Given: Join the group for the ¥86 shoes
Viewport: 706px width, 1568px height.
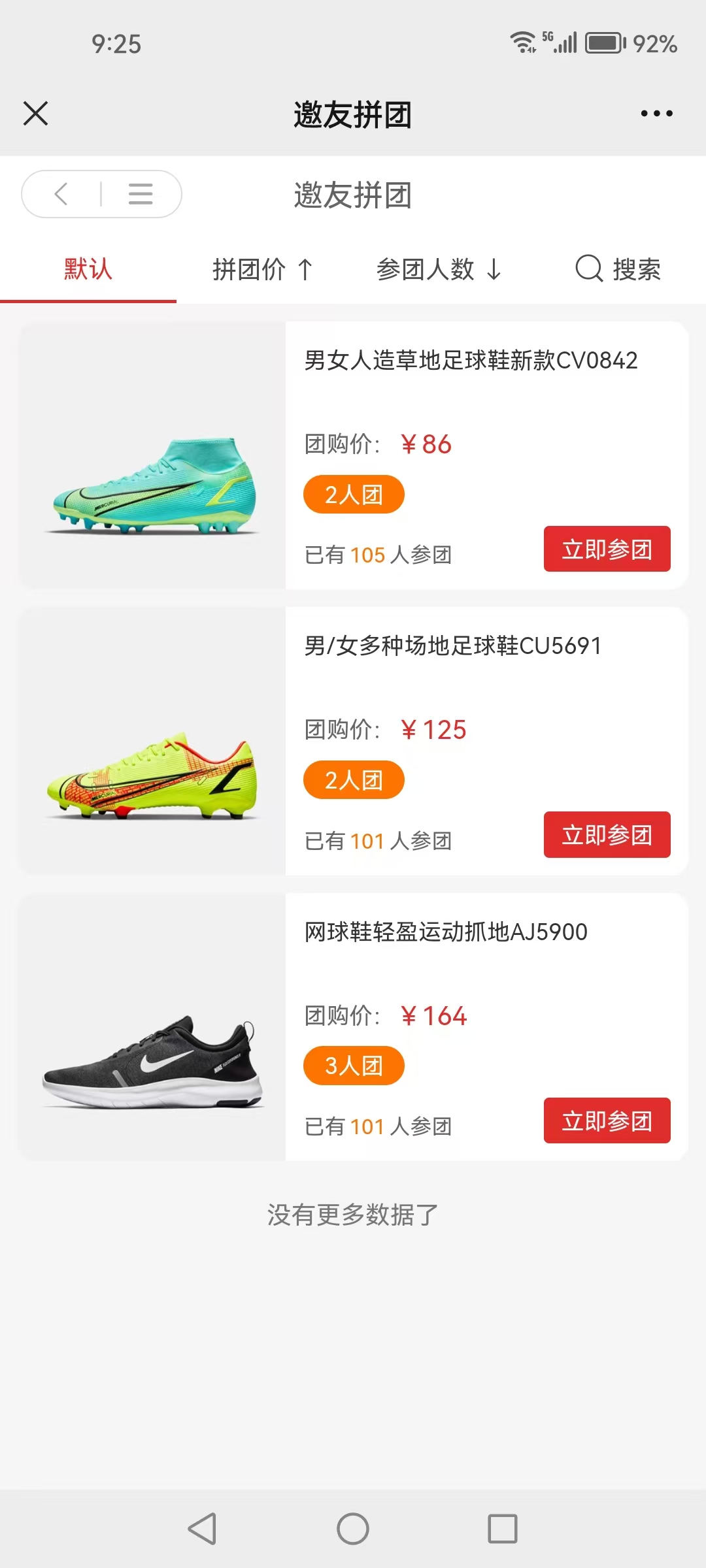Looking at the screenshot, I should tap(607, 549).
